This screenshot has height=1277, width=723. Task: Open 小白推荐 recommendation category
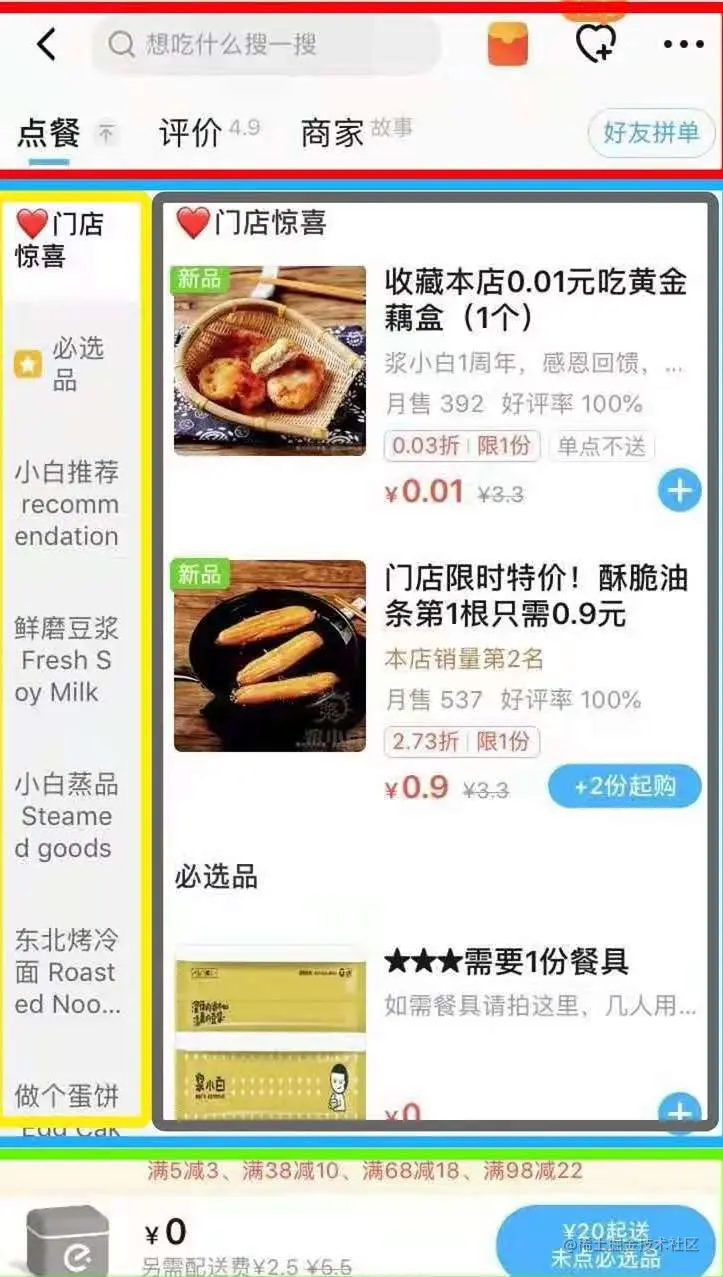click(67, 503)
